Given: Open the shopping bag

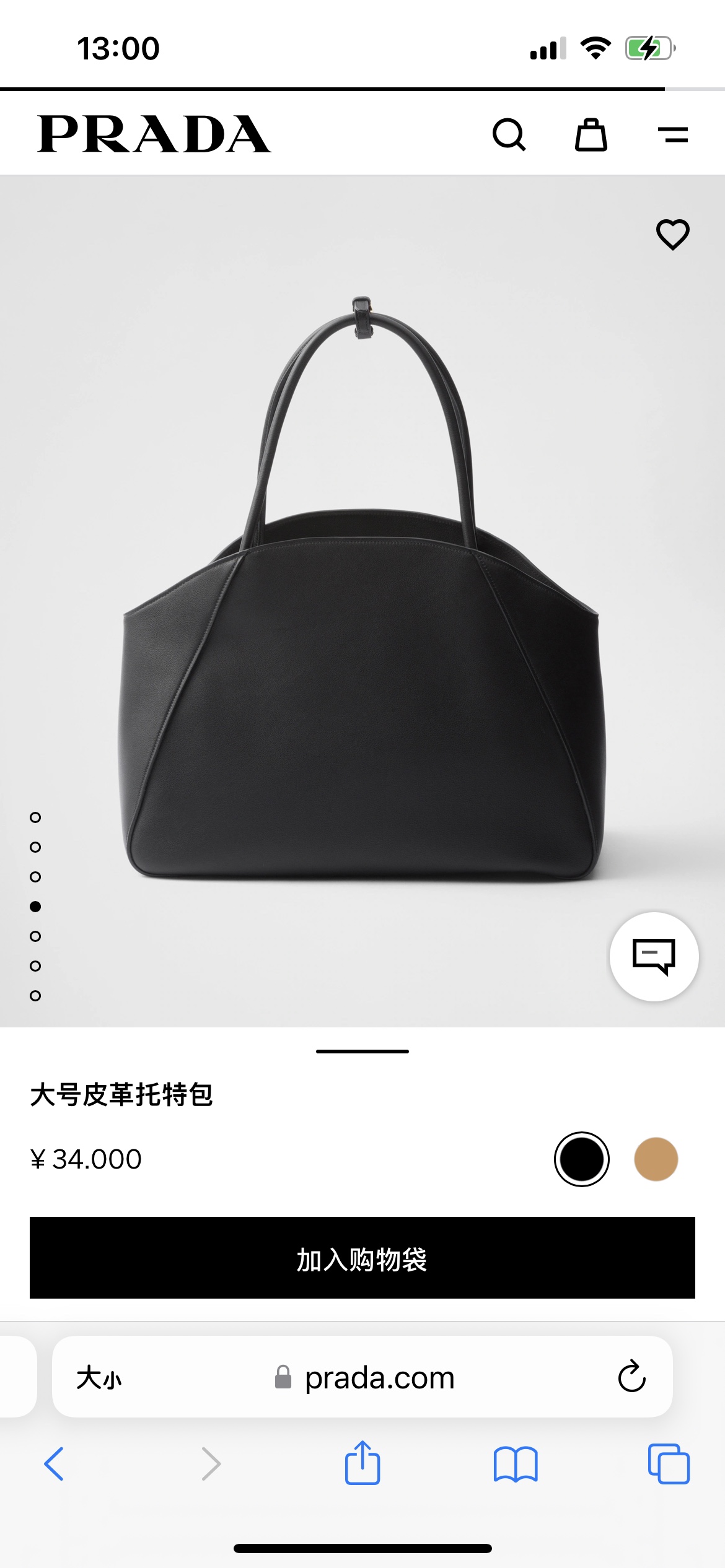Looking at the screenshot, I should point(591,134).
